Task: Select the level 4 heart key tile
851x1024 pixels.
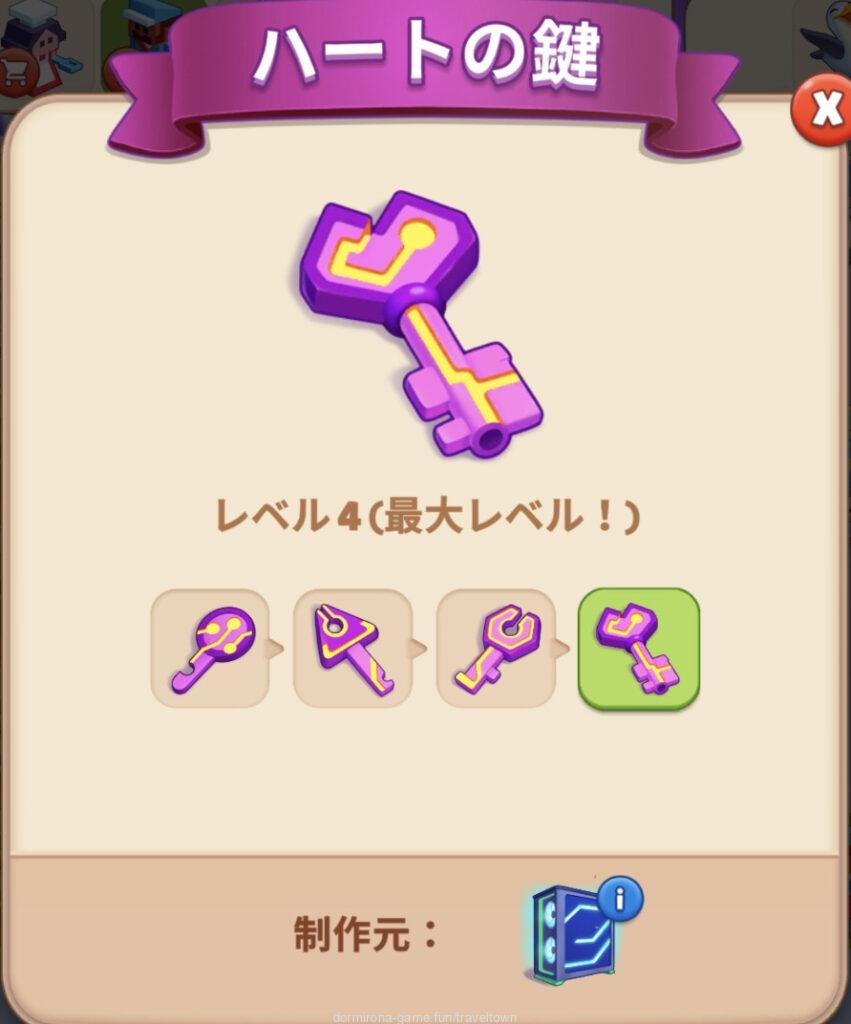Action: pyautogui.click(x=638, y=648)
